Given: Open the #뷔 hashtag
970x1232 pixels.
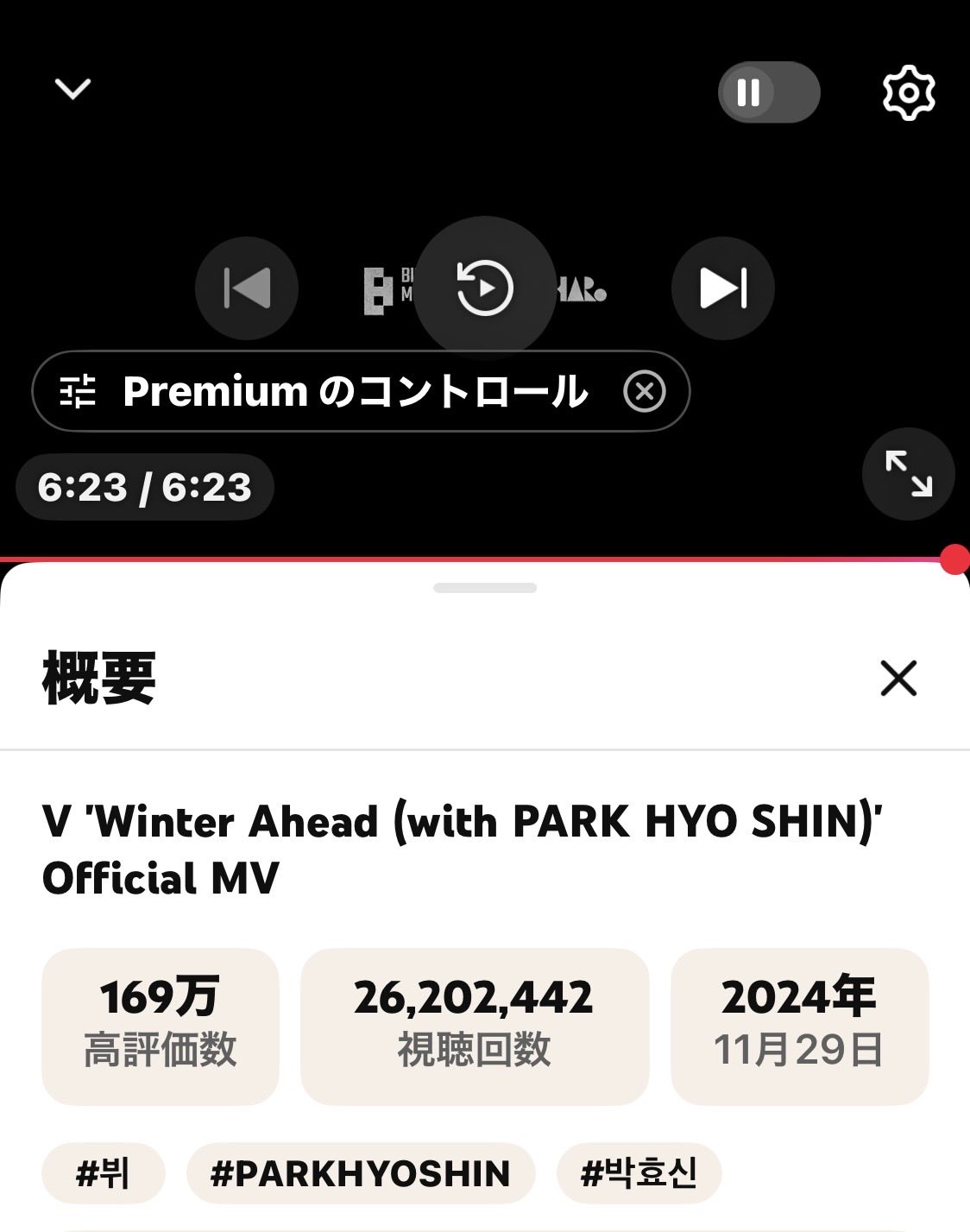Looking at the screenshot, I should coord(103,1173).
